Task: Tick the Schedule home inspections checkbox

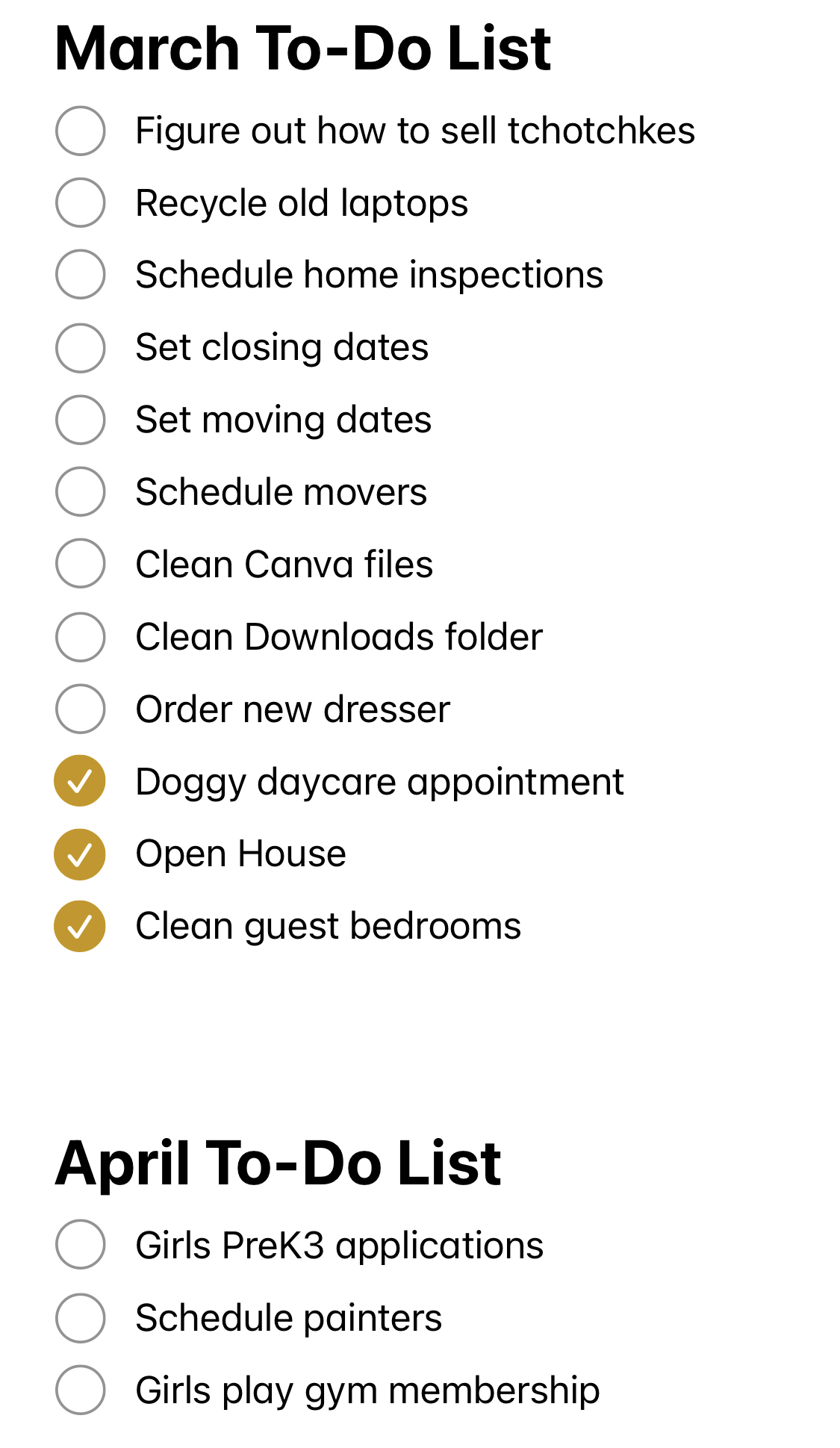Action: coord(80,274)
